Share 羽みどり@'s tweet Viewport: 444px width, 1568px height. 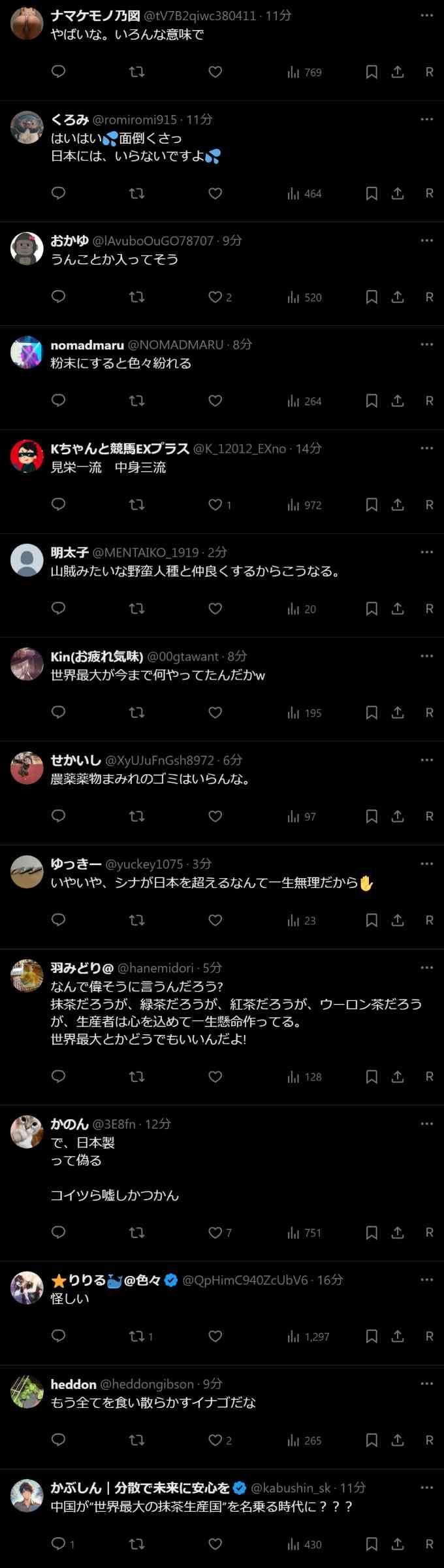(398, 1077)
